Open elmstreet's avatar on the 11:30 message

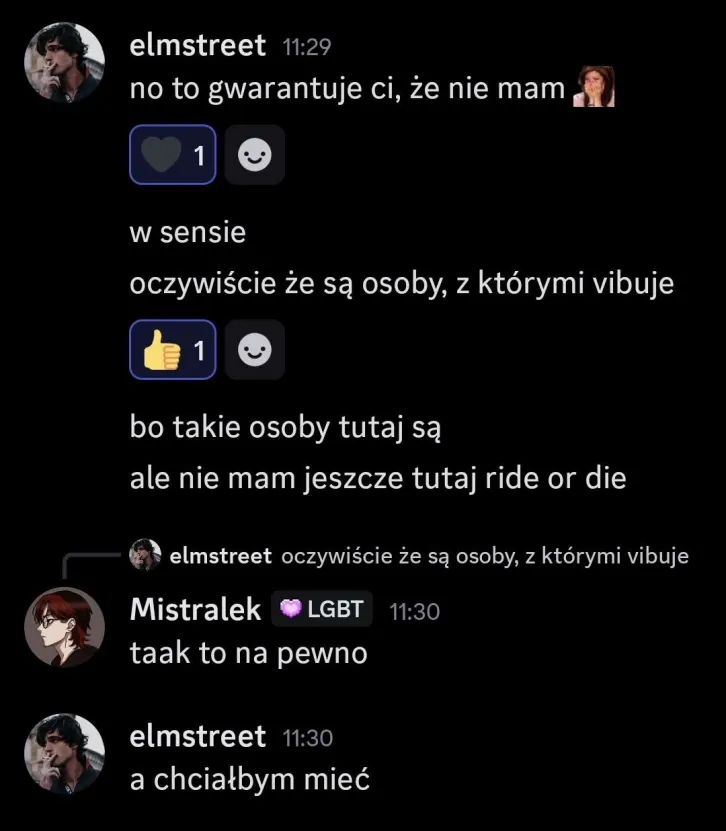[64, 753]
